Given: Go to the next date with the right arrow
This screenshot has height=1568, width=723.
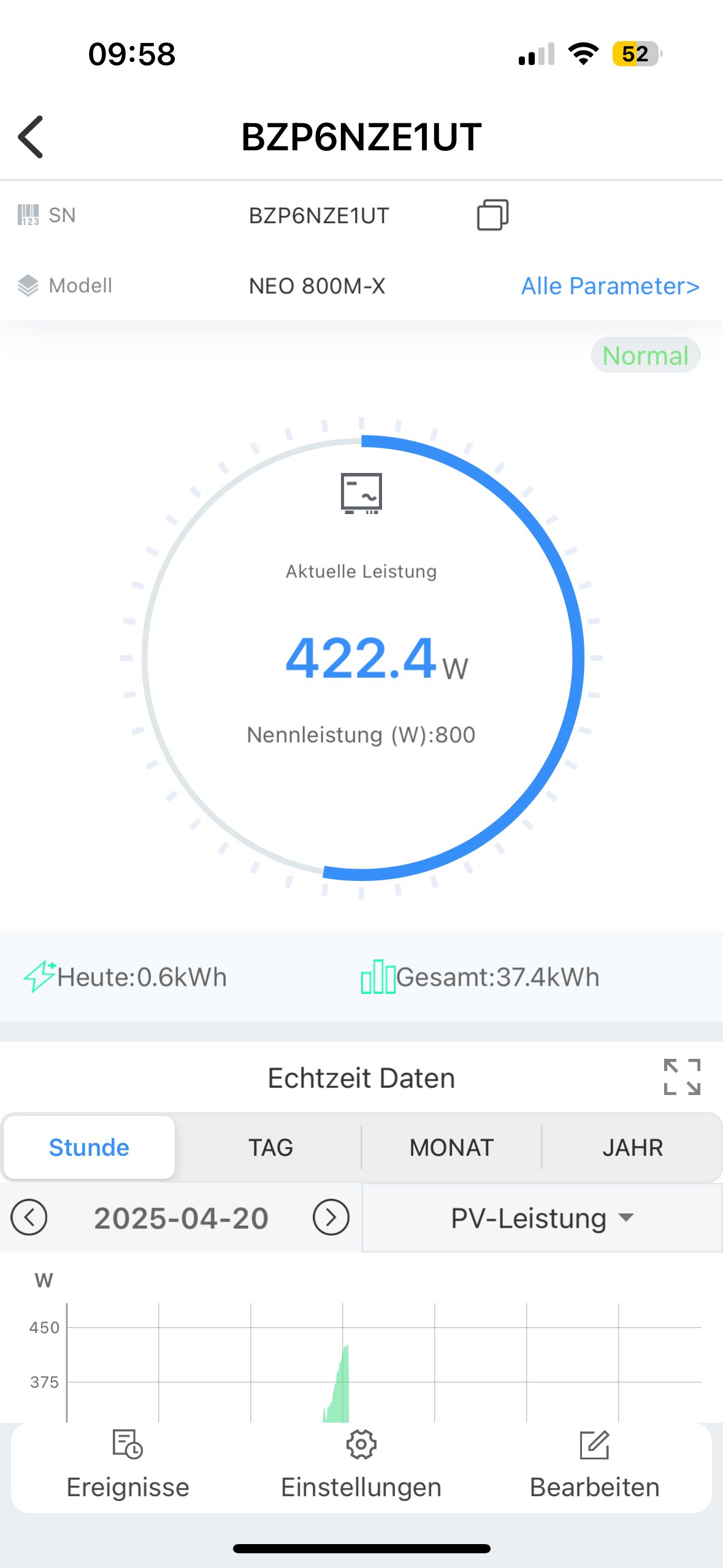Looking at the screenshot, I should point(331,1217).
